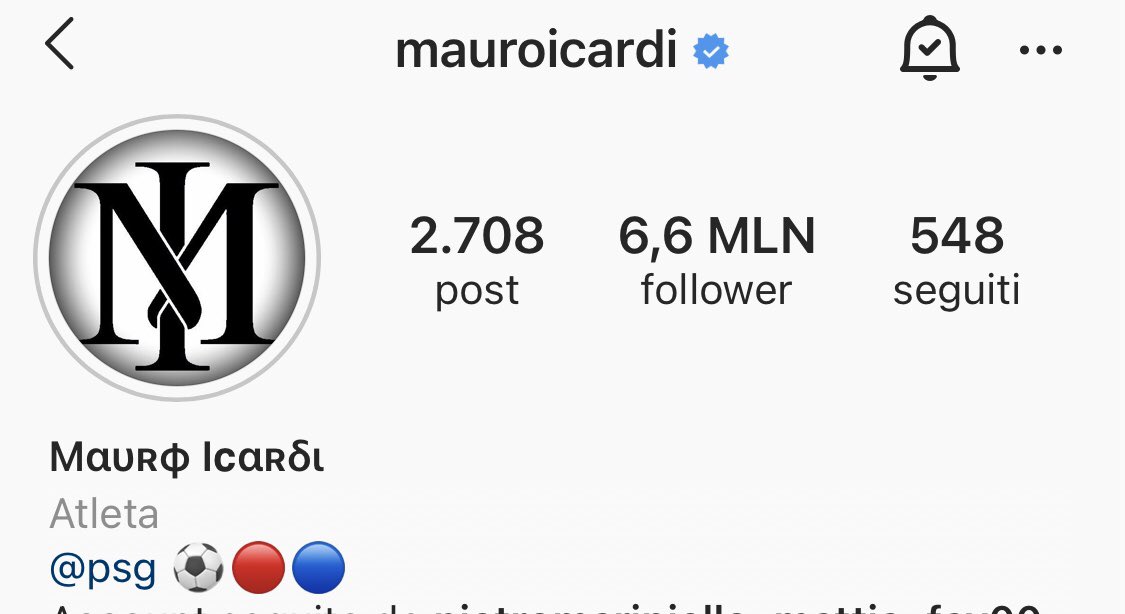Image resolution: width=1125 pixels, height=614 pixels.
Task: View the profile picture
Action: point(178,257)
